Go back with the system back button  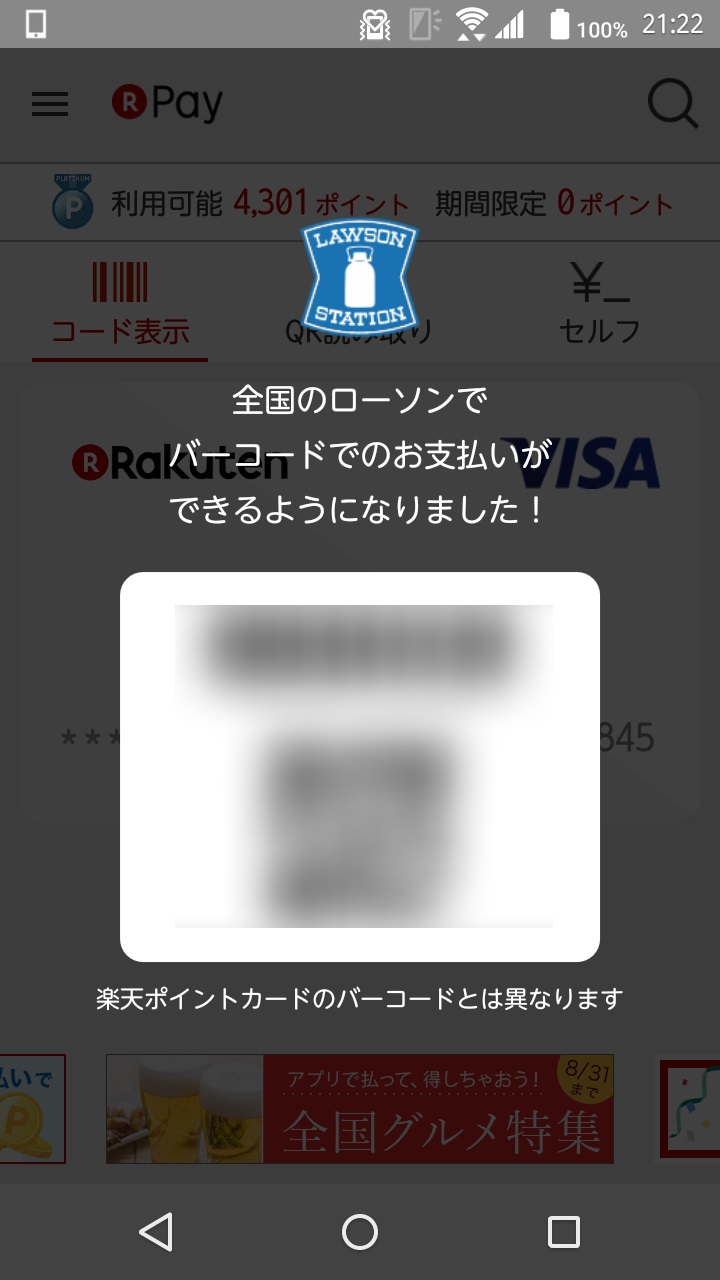pyautogui.click(x=156, y=1232)
